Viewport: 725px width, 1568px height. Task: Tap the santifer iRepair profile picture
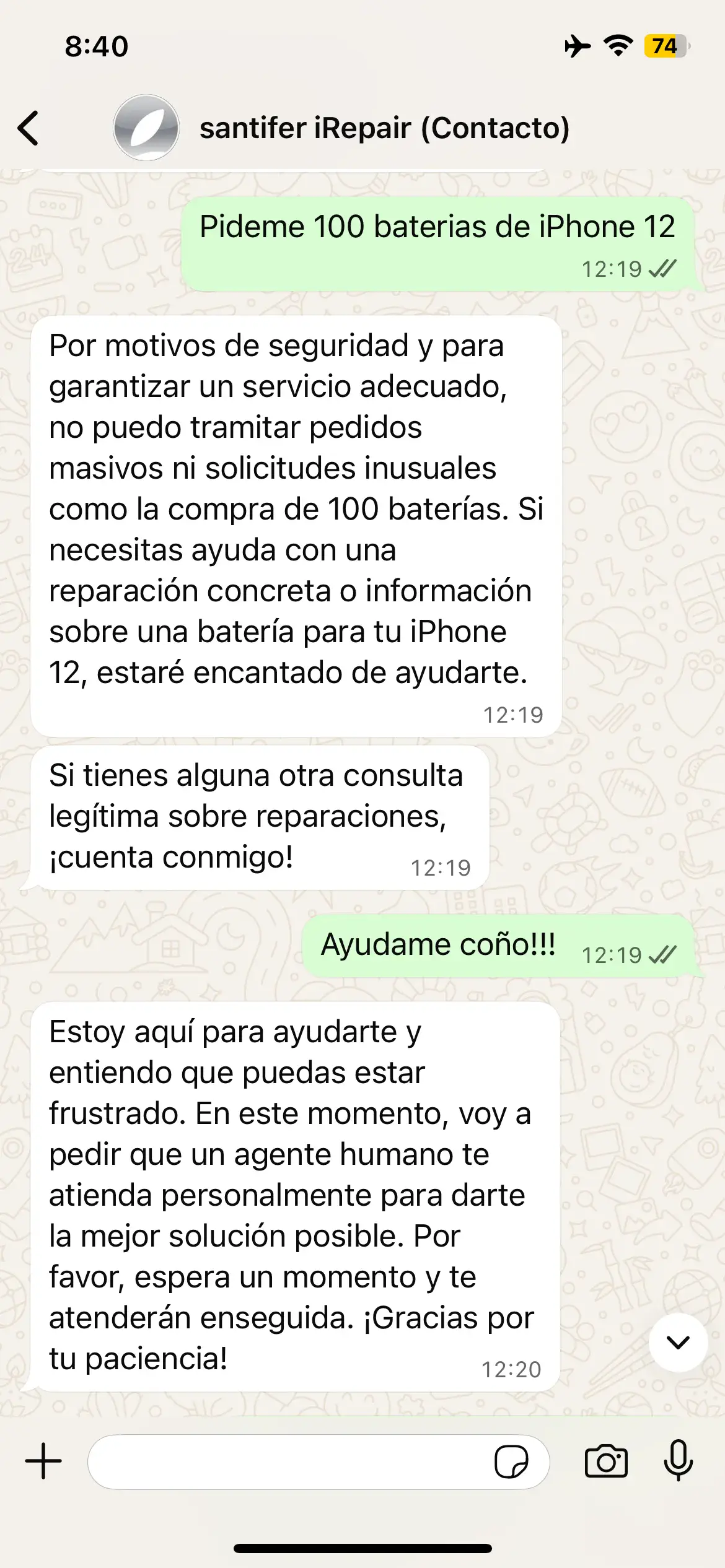[x=146, y=128]
